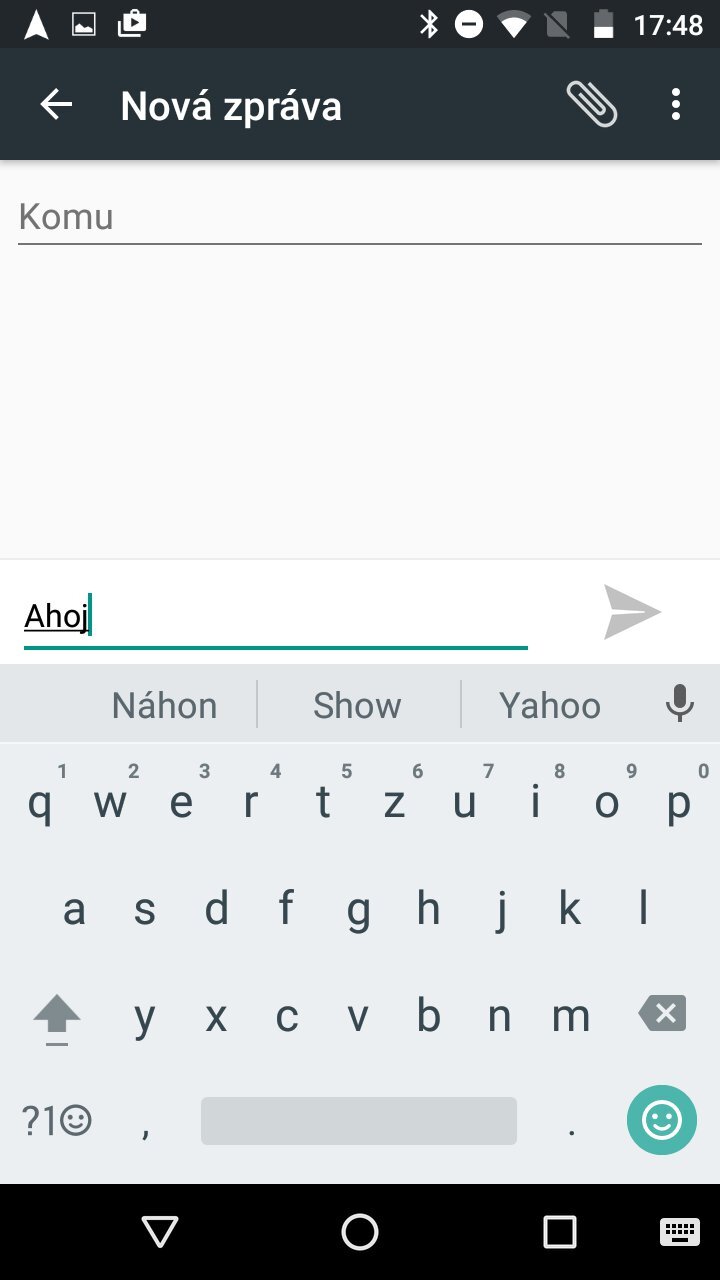Choose the Yahoo word suggestion
This screenshot has height=1280, width=720.
(x=550, y=705)
